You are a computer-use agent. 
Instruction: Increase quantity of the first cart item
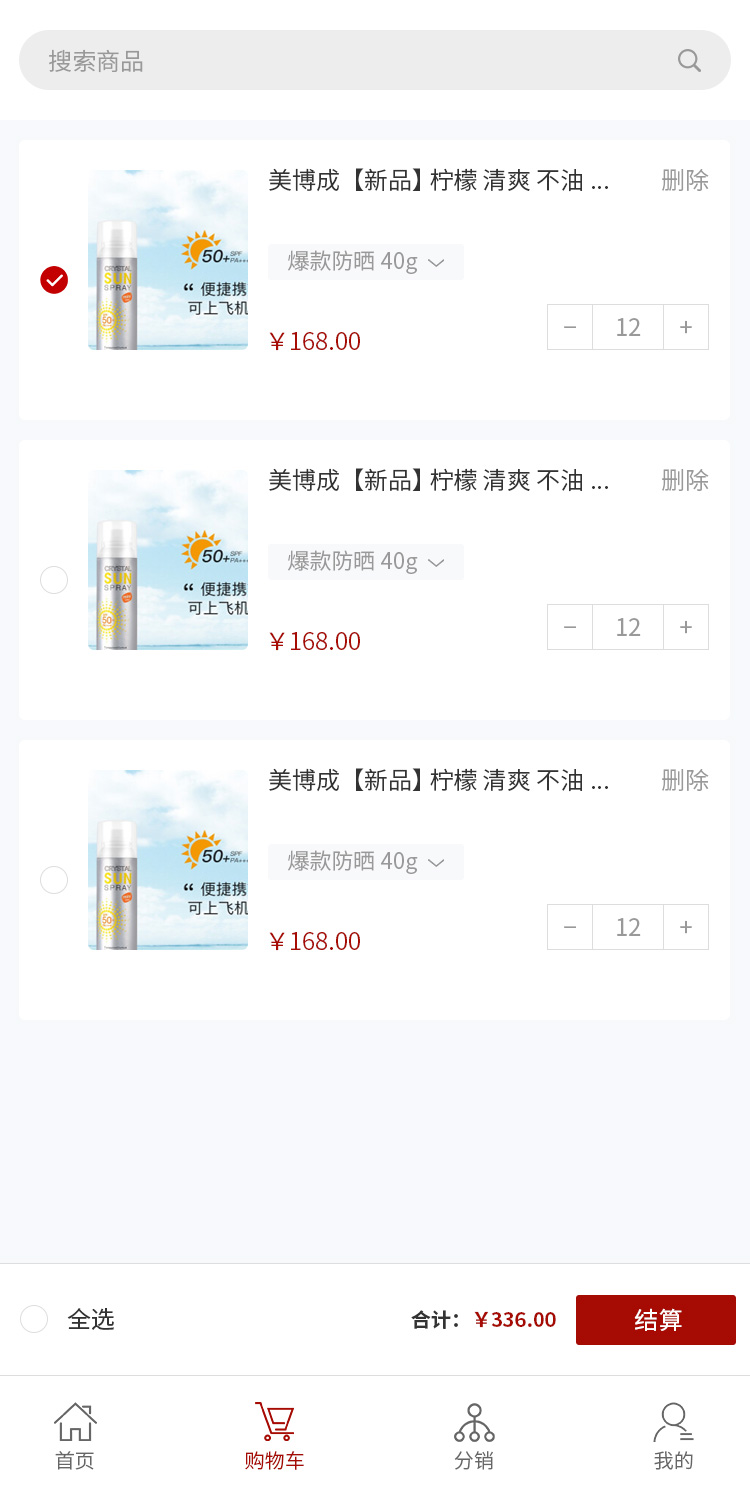coord(686,327)
